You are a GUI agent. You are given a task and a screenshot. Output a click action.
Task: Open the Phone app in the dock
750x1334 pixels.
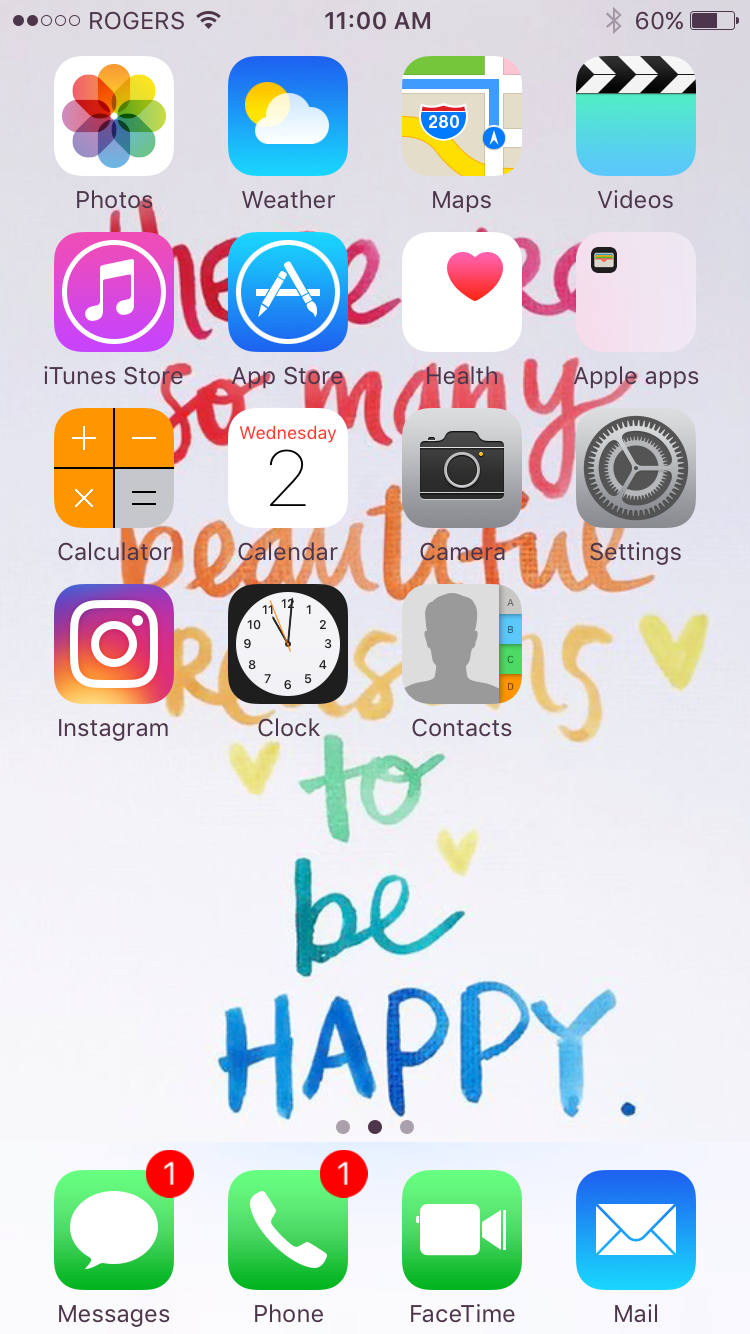pyautogui.click(x=288, y=1230)
